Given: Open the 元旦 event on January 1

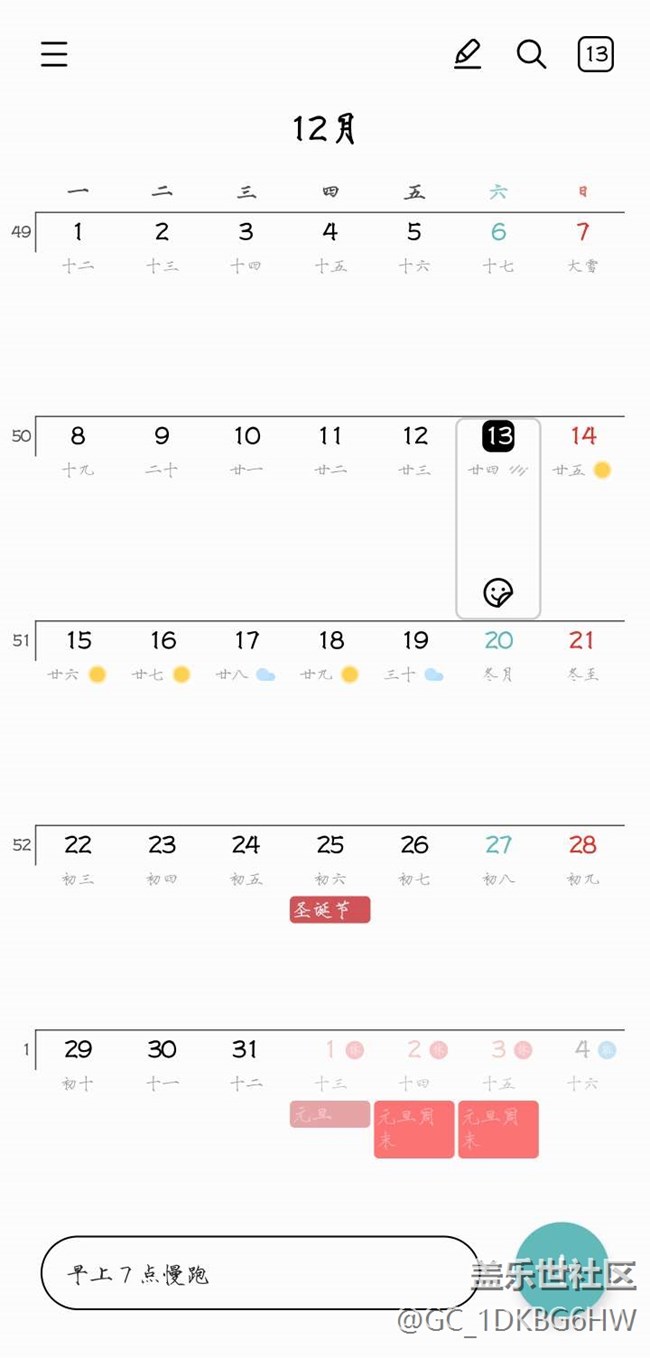Looking at the screenshot, I should (x=330, y=1114).
